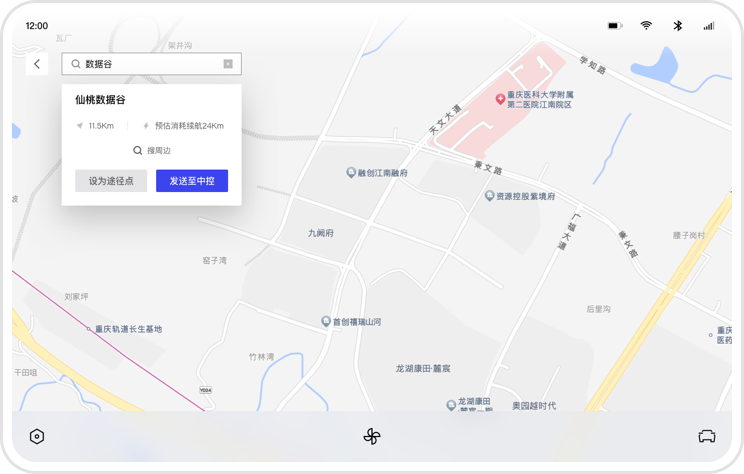Select the 首创禧瑞山河 map marker

(326, 321)
